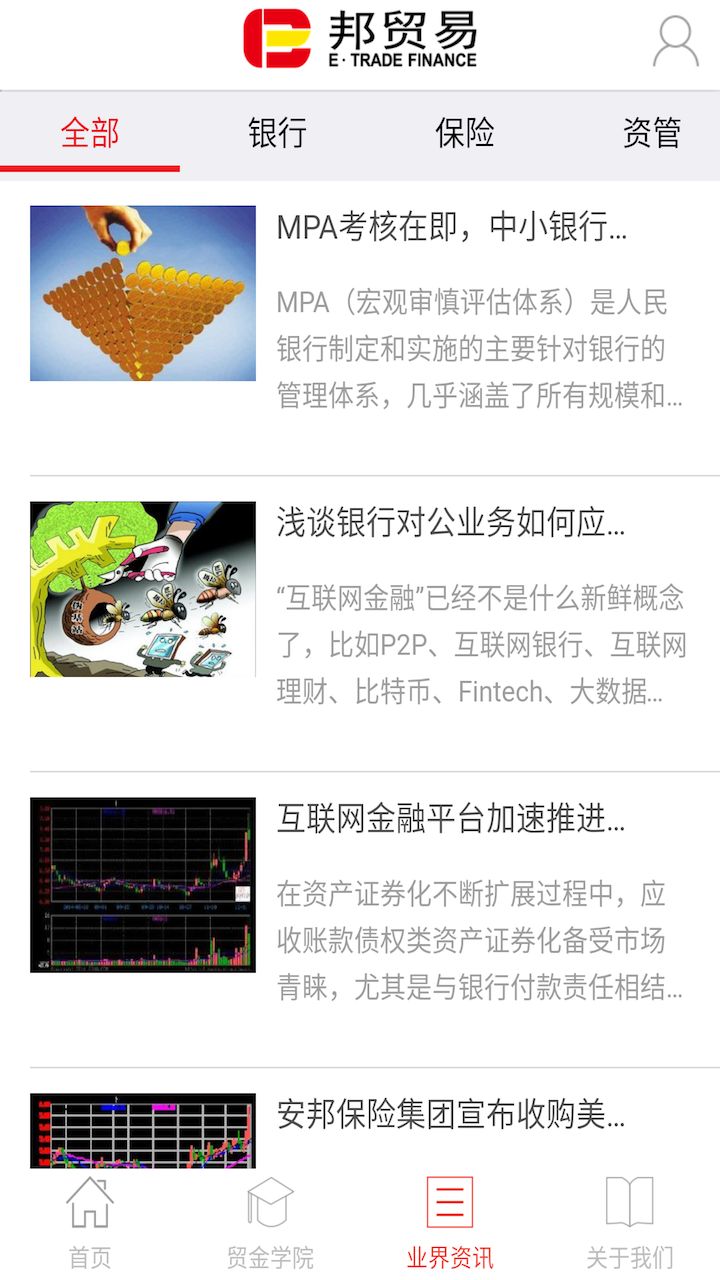Open the article 浅谈银行对公业务如何应
The image size is (720, 1280).
pyautogui.click(x=452, y=523)
